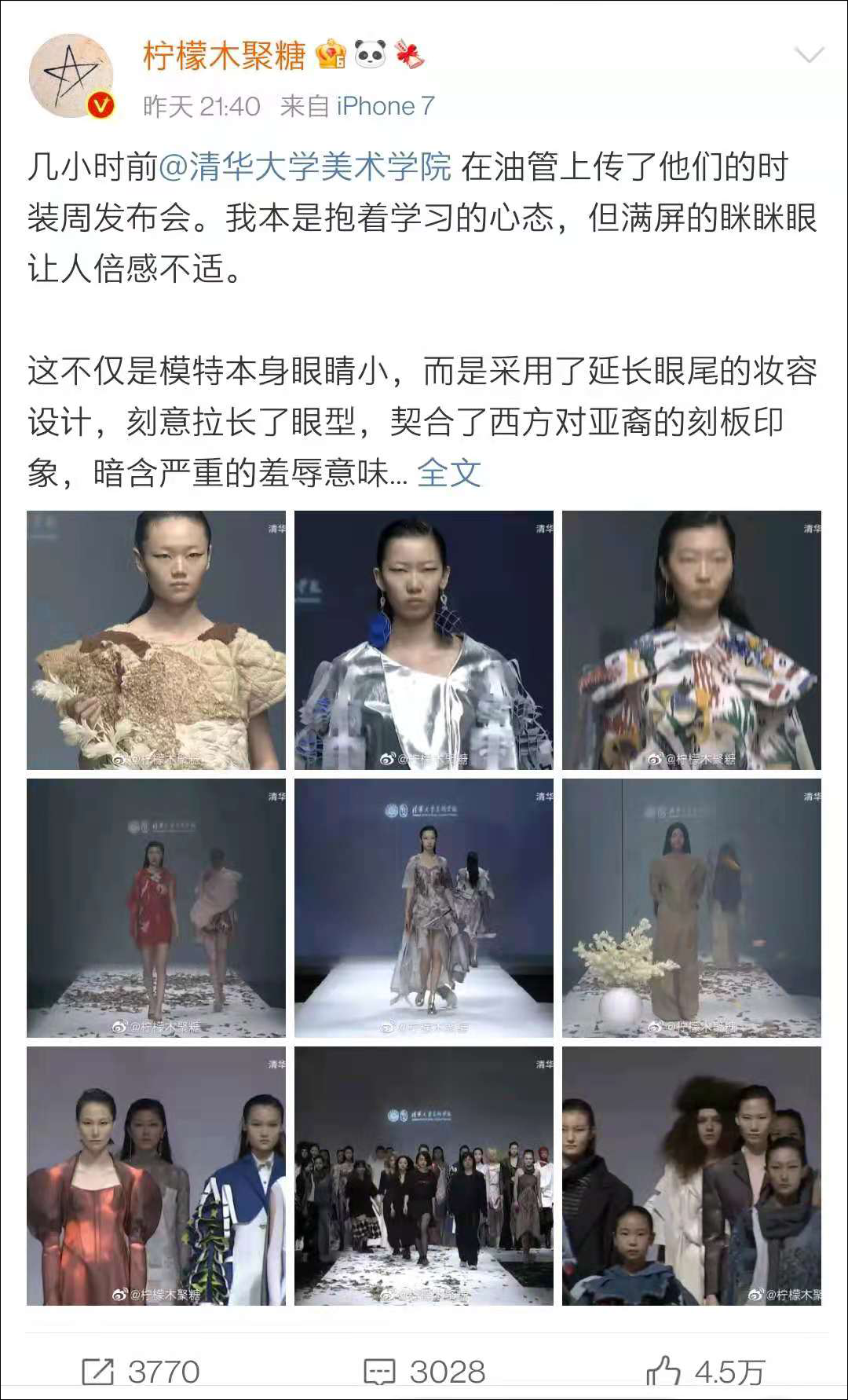Image resolution: width=848 pixels, height=1400 pixels.
Task: Like this post with 4.5万 likes
Action: (705, 1372)
